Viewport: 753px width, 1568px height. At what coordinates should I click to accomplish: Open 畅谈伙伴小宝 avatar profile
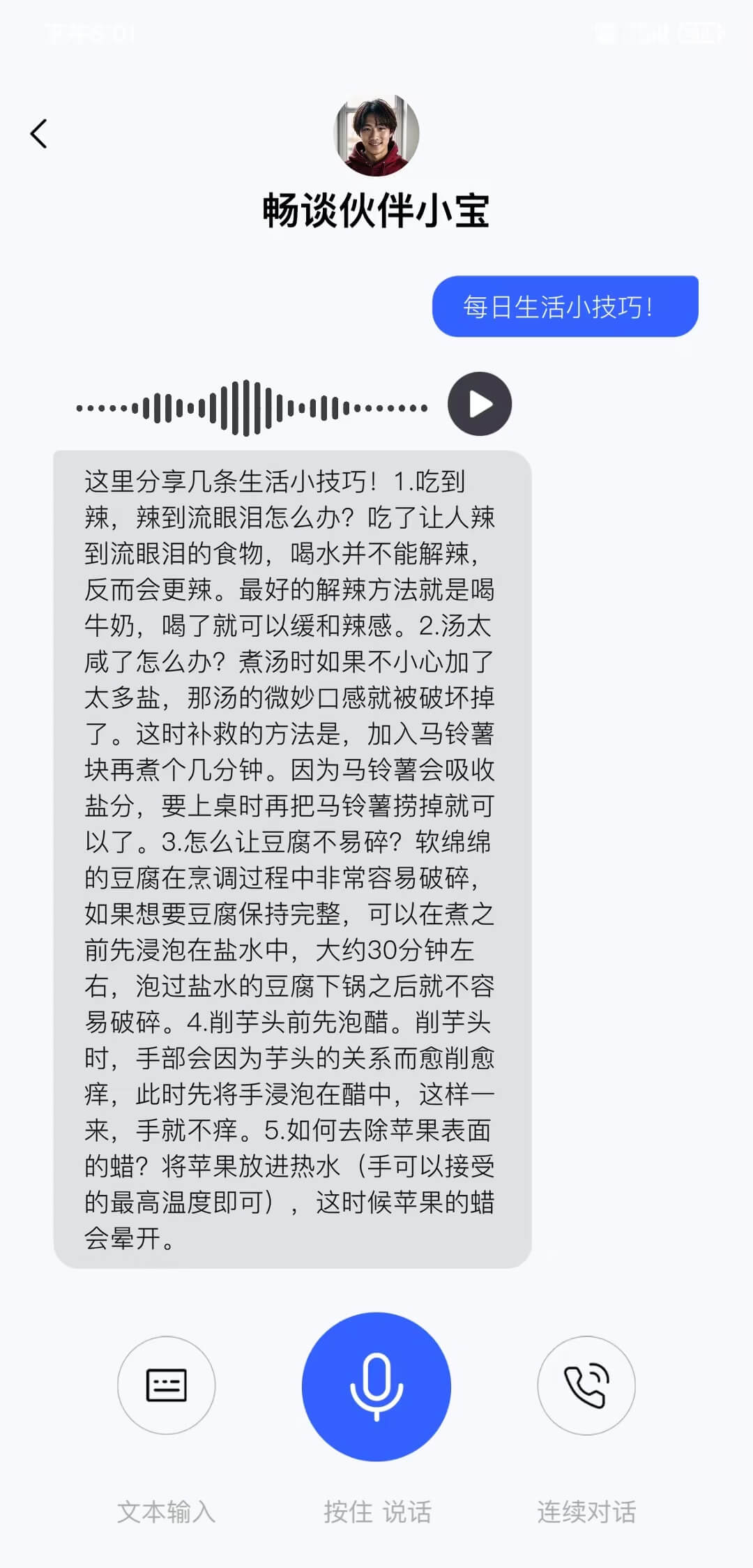click(x=376, y=135)
